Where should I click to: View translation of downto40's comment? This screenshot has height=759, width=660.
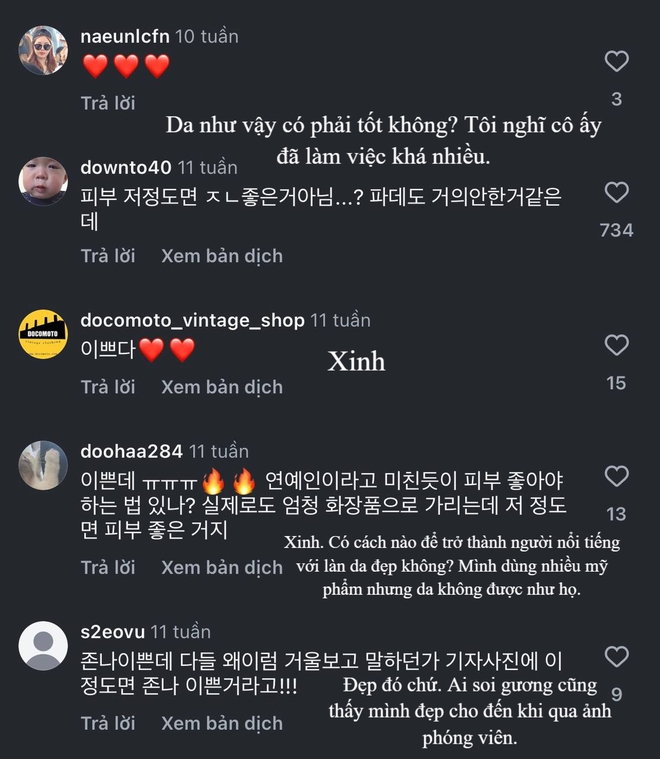pyautogui.click(x=222, y=256)
